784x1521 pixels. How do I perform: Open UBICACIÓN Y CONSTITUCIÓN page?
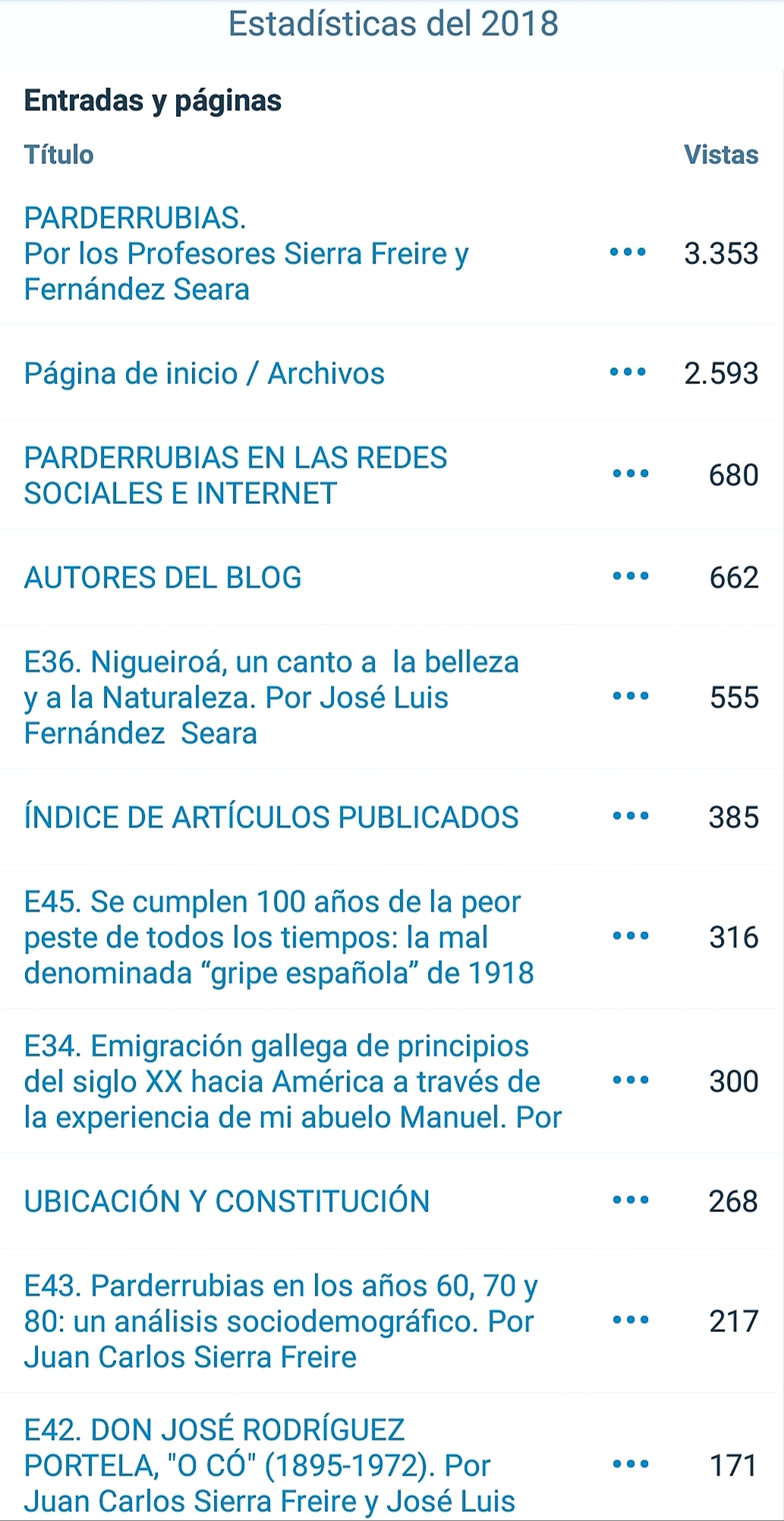click(x=227, y=1201)
